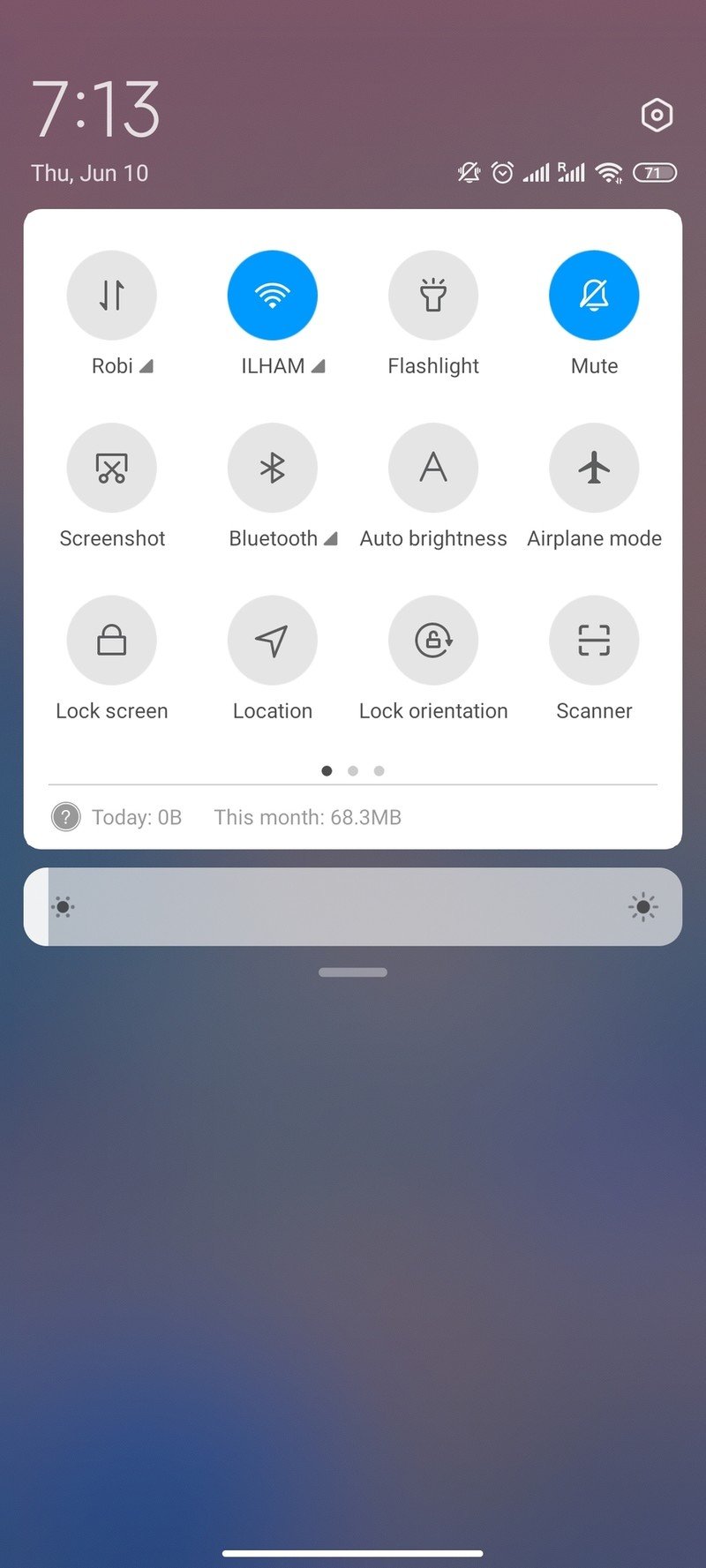The image size is (706, 1568).
Task: Enable Lock orientation
Action: click(x=433, y=641)
